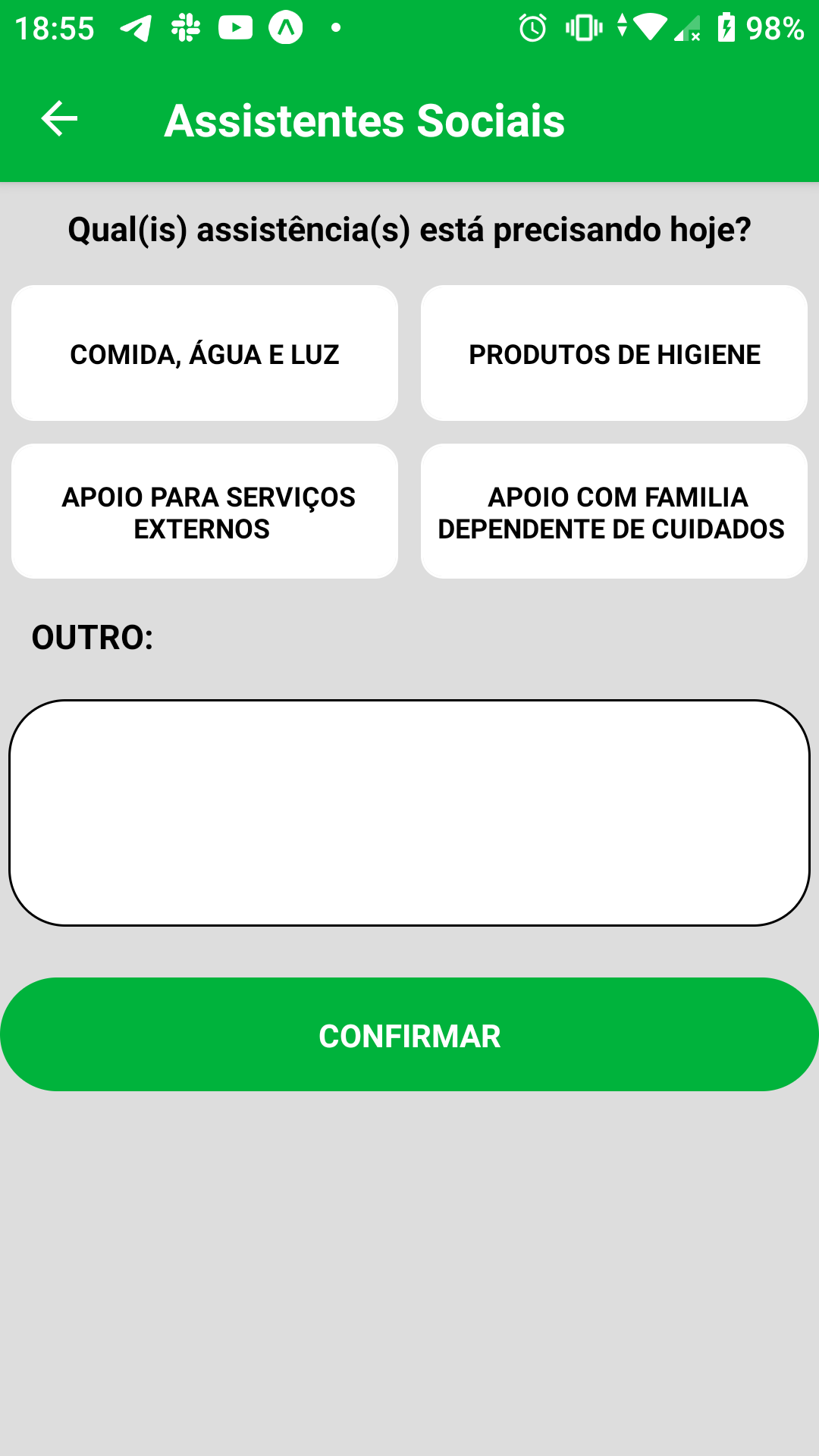The height and width of the screenshot is (1456, 819).
Task: Focus the Outro text box
Action: click(x=409, y=812)
